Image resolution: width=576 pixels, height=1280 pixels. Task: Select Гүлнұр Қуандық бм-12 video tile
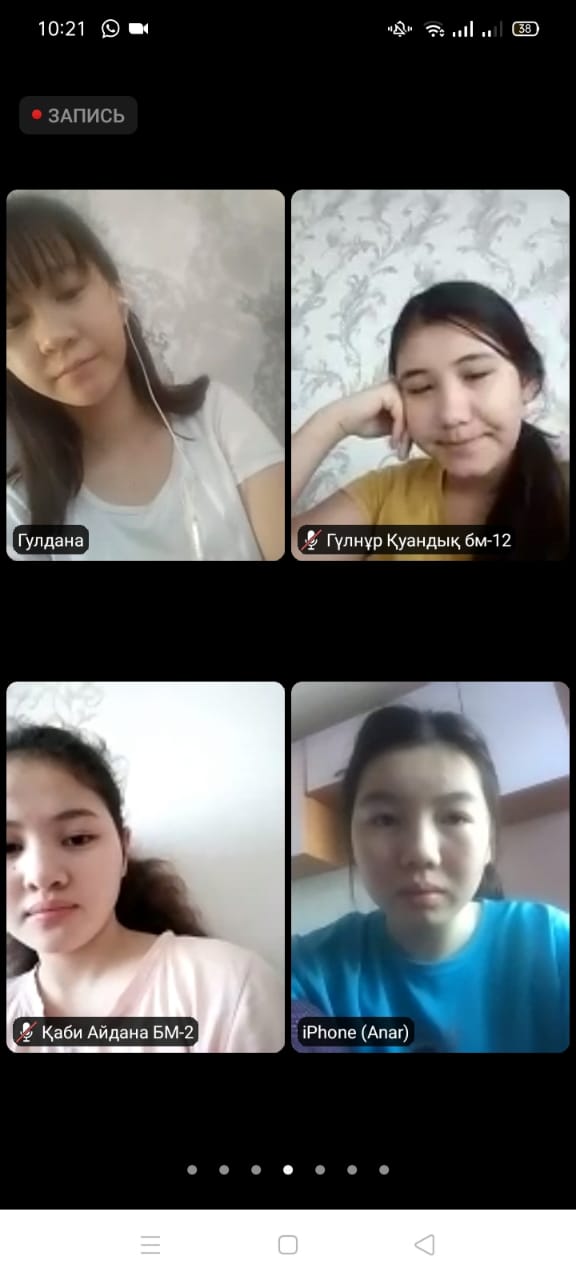[x=430, y=375]
